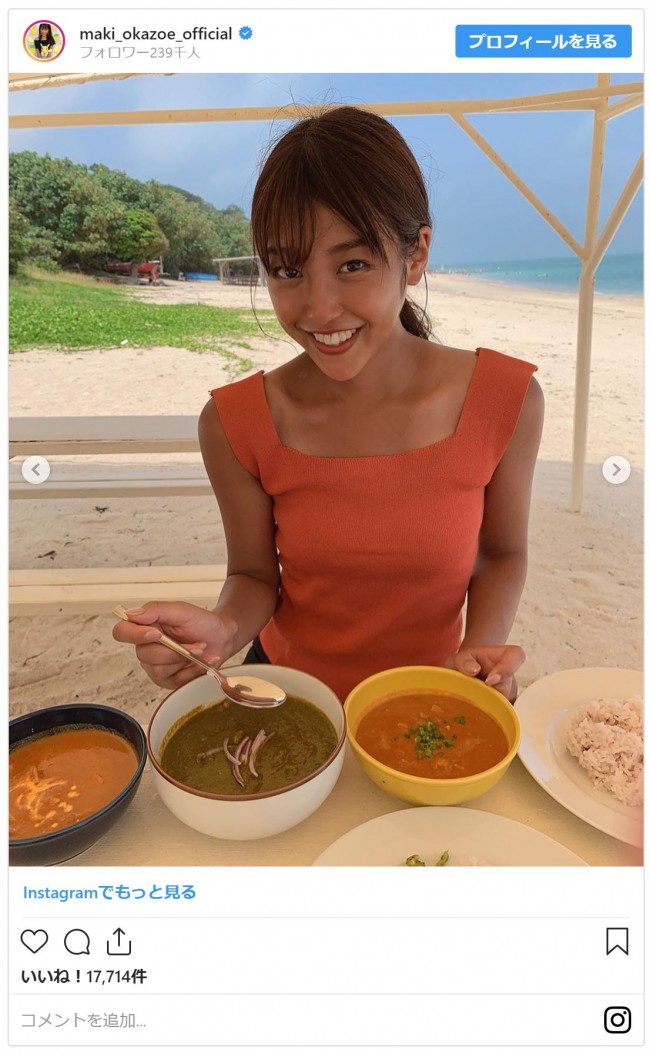This screenshot has height=1057, width=650.
Task: Bookmark this post
Action: coord(617,941)
